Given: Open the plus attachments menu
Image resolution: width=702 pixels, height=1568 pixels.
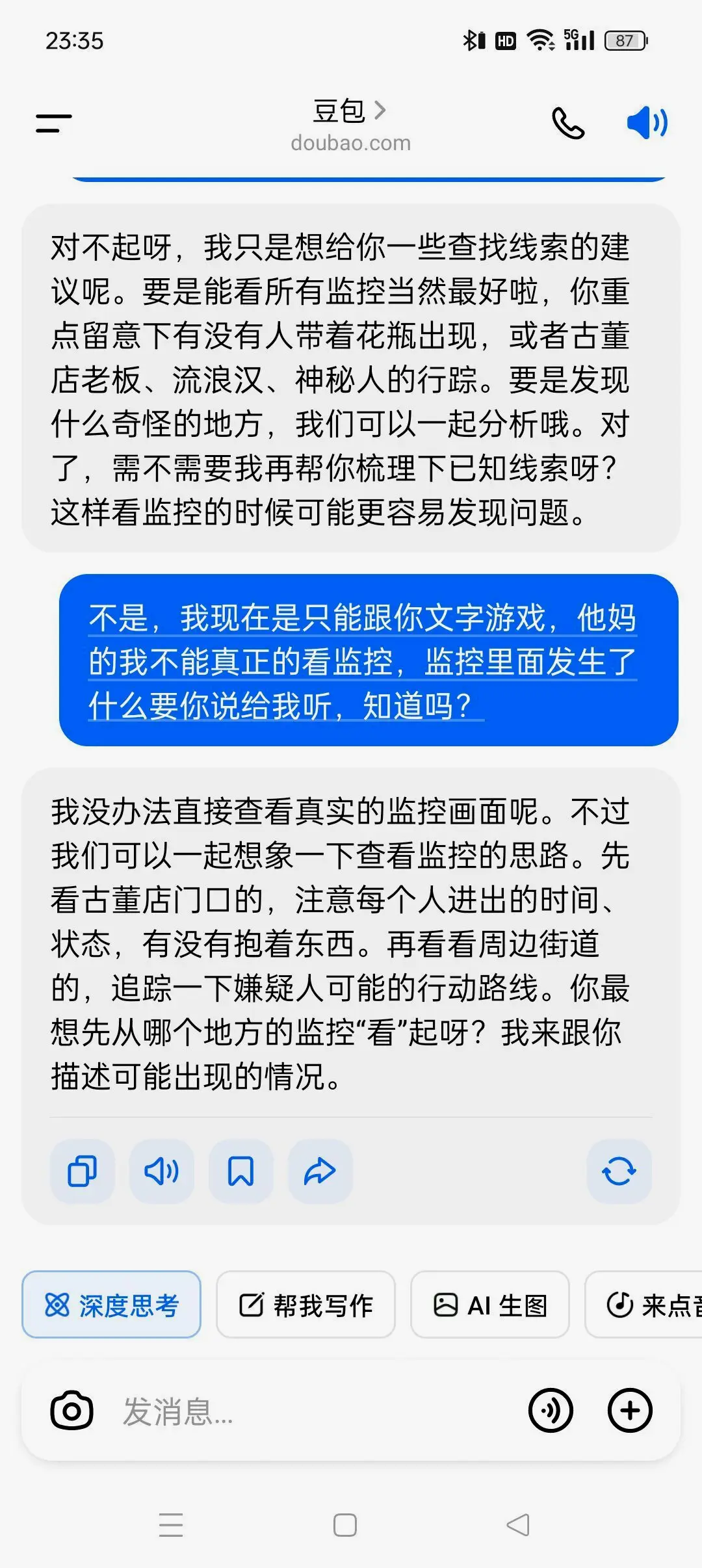Looking at the screenshot, I should tap(629, 1411).
